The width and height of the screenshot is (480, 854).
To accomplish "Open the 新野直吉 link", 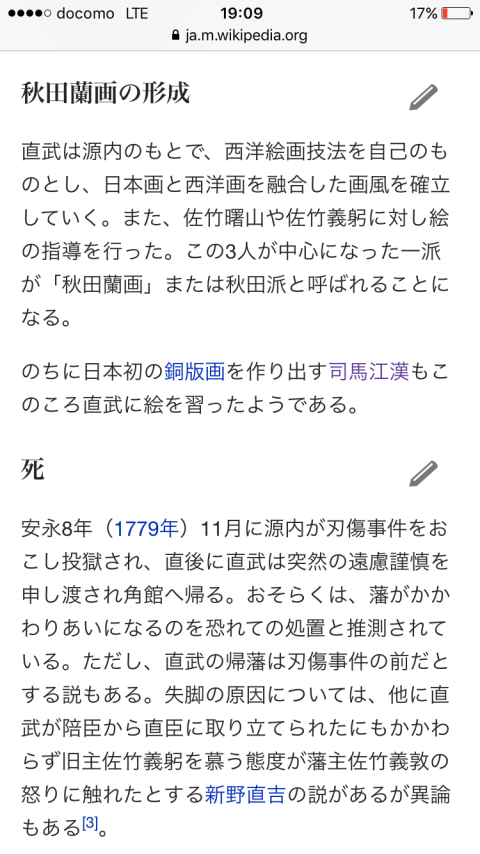I will pyautogui.click(x=245, y=795).
